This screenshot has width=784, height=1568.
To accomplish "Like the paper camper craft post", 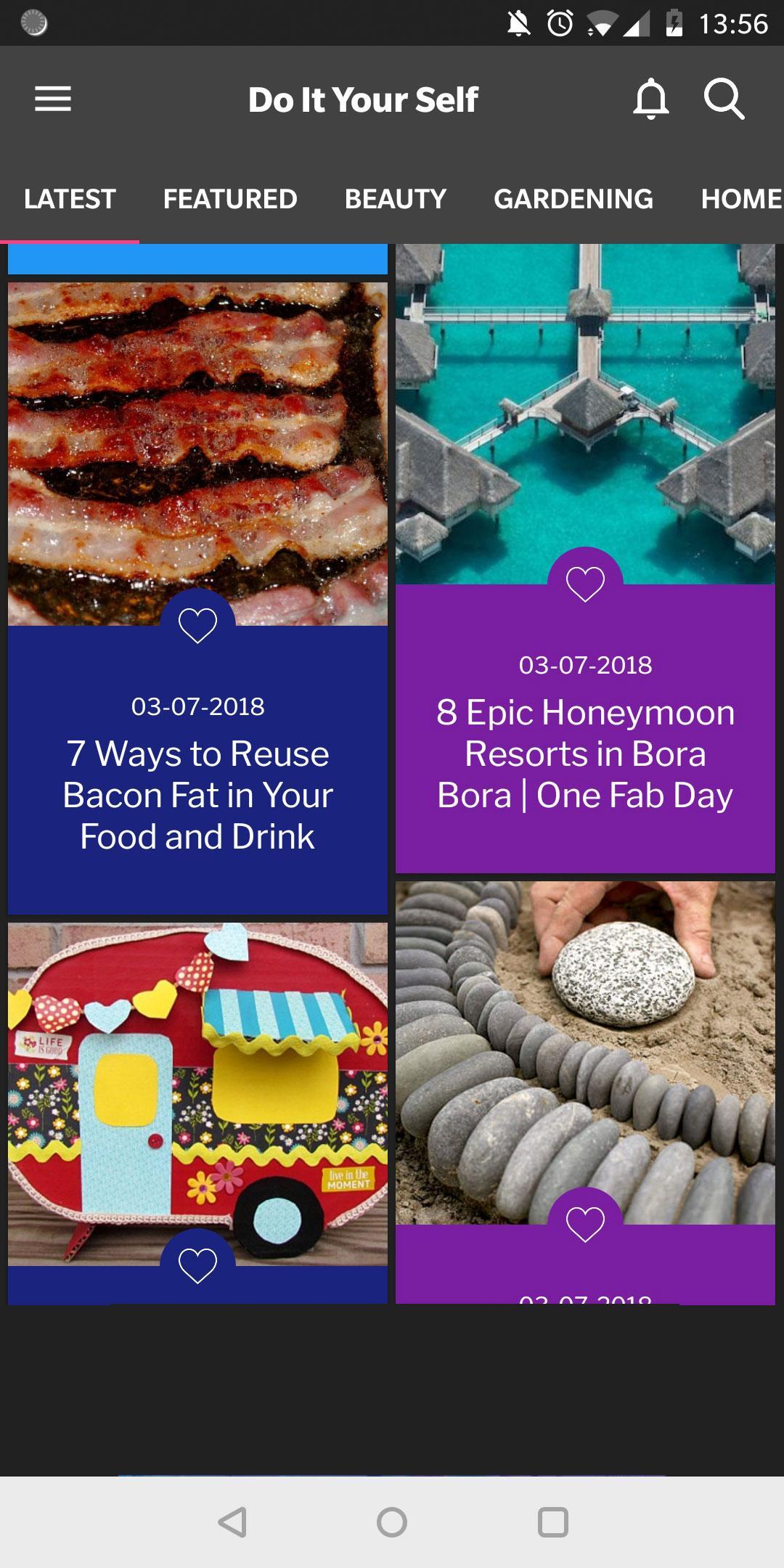I will point(197,1266).
